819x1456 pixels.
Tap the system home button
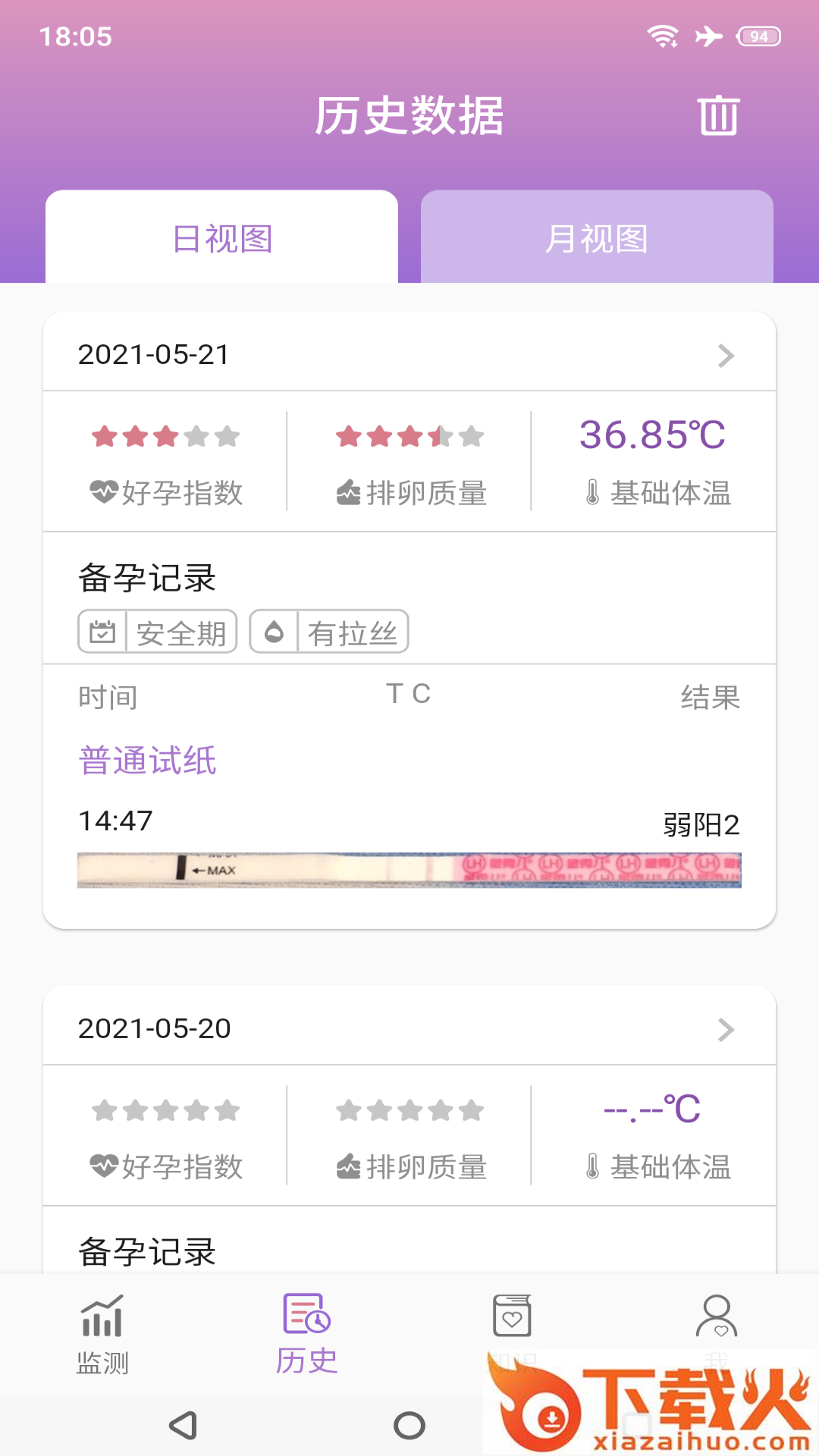coord(409,1426)
